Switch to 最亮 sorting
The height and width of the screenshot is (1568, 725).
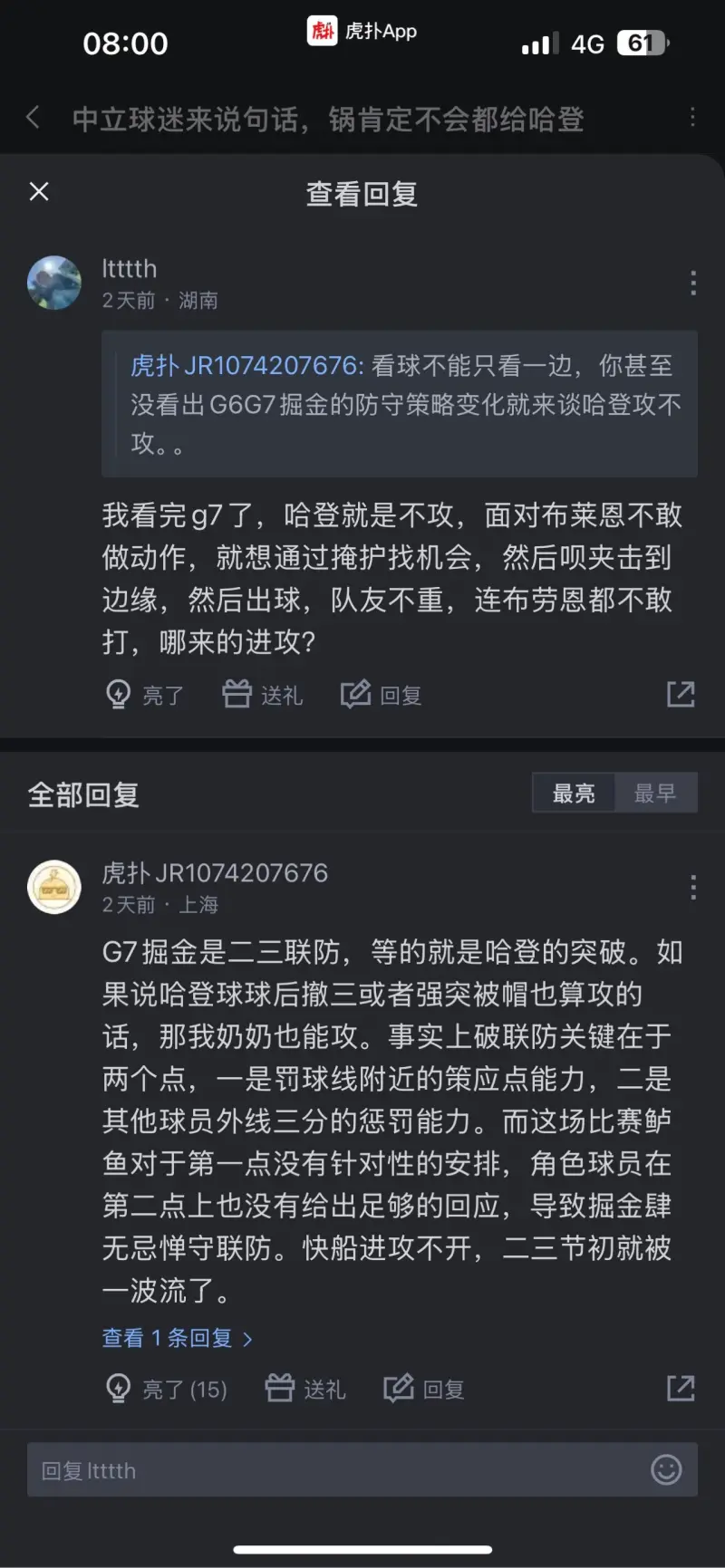[574, 794]
